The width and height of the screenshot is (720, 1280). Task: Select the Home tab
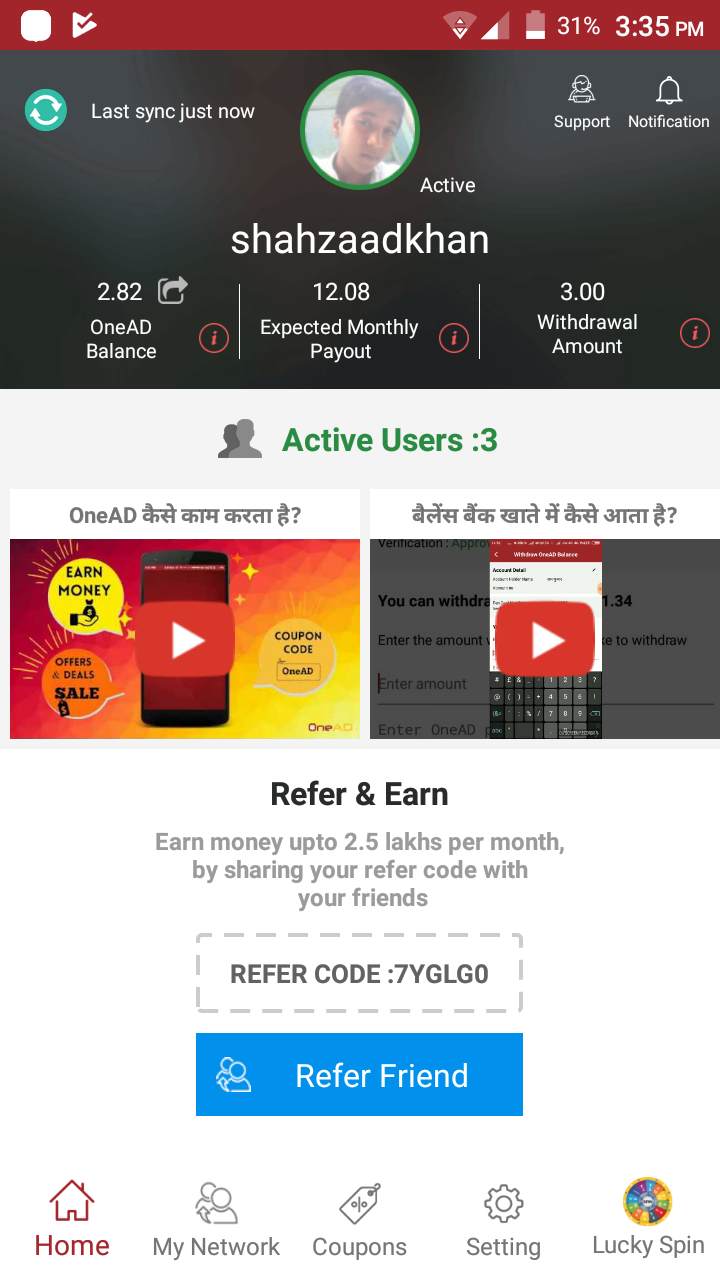(x=72, y=1220)
